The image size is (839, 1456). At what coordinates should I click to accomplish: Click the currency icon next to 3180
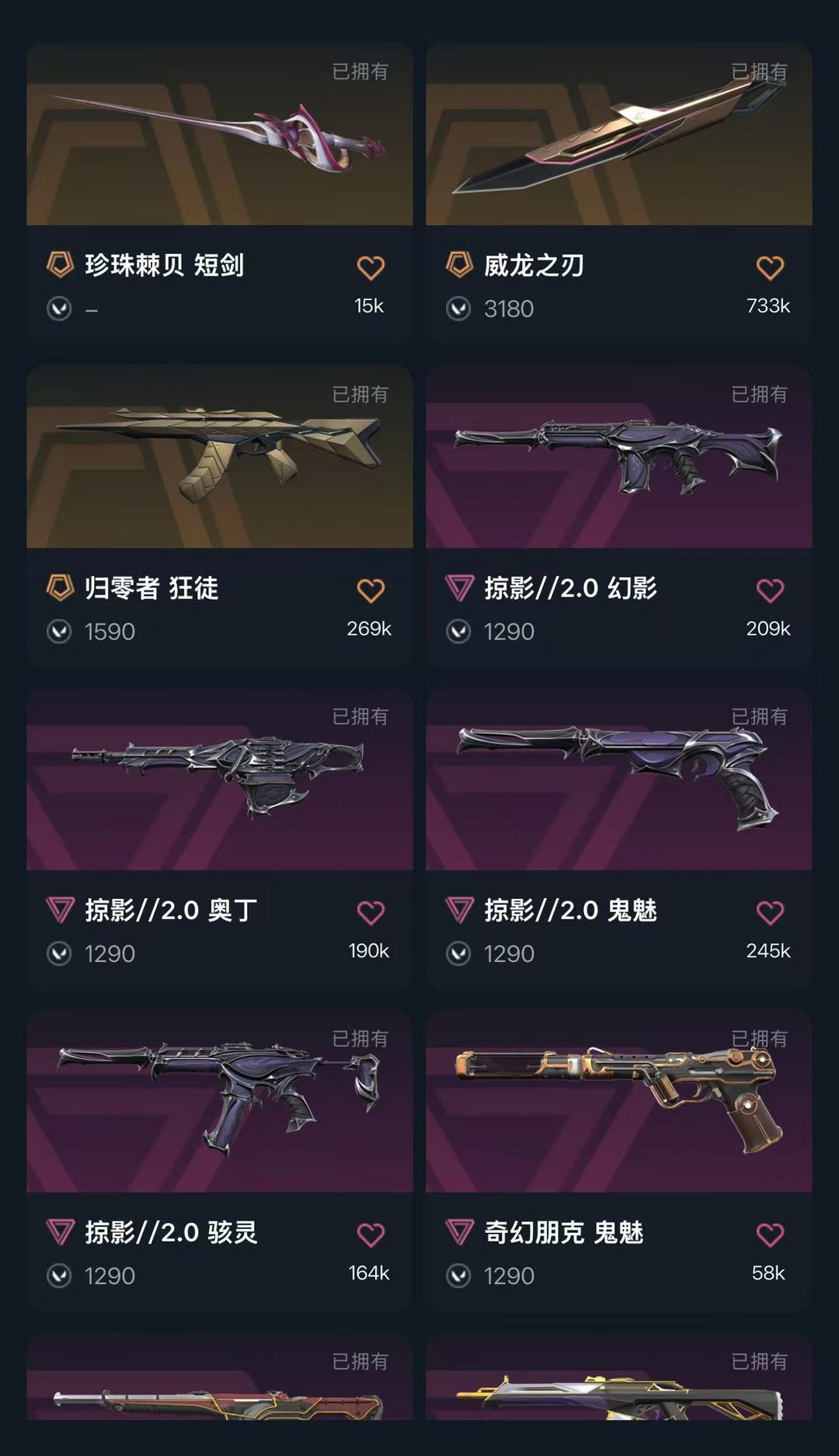(x=460, y=309)
